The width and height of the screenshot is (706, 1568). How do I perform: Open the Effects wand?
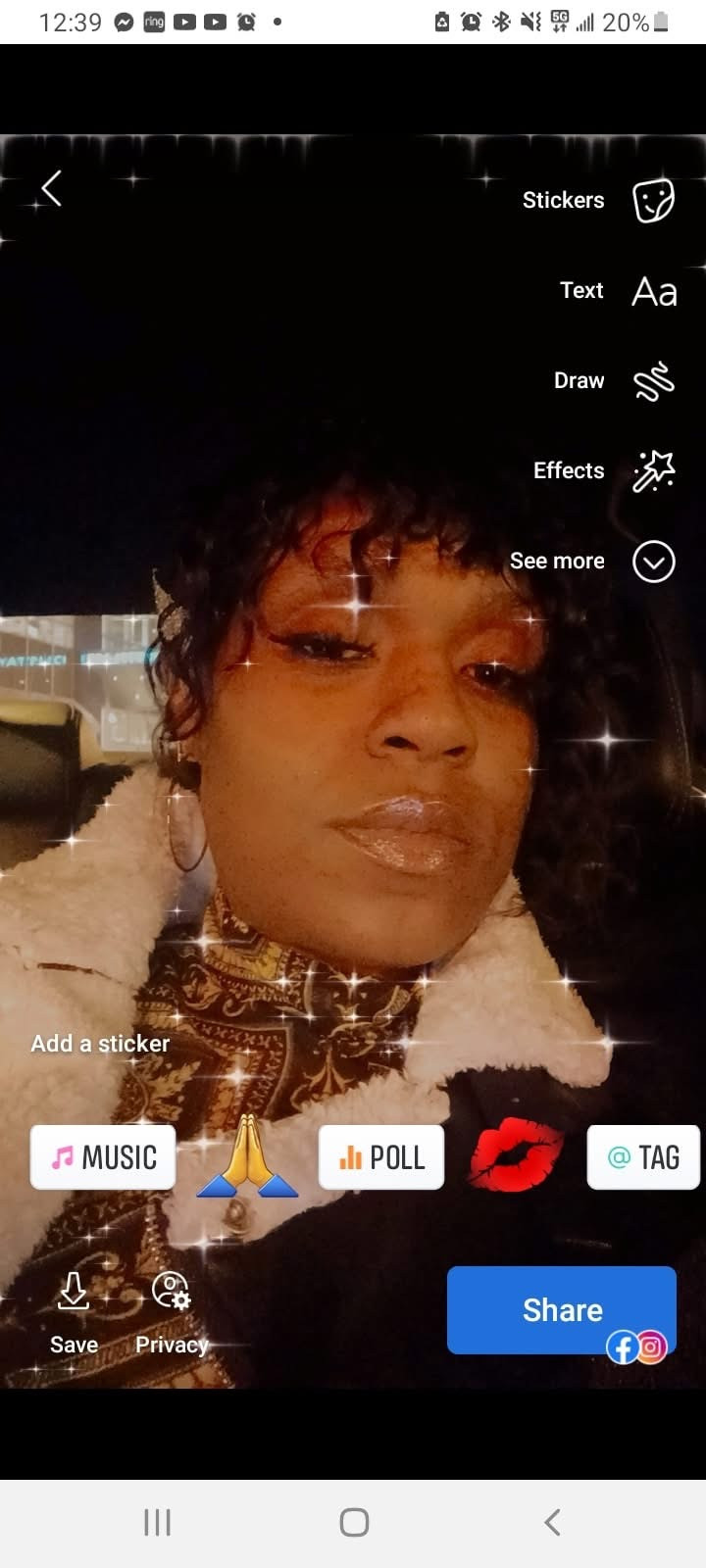point(654,471)
